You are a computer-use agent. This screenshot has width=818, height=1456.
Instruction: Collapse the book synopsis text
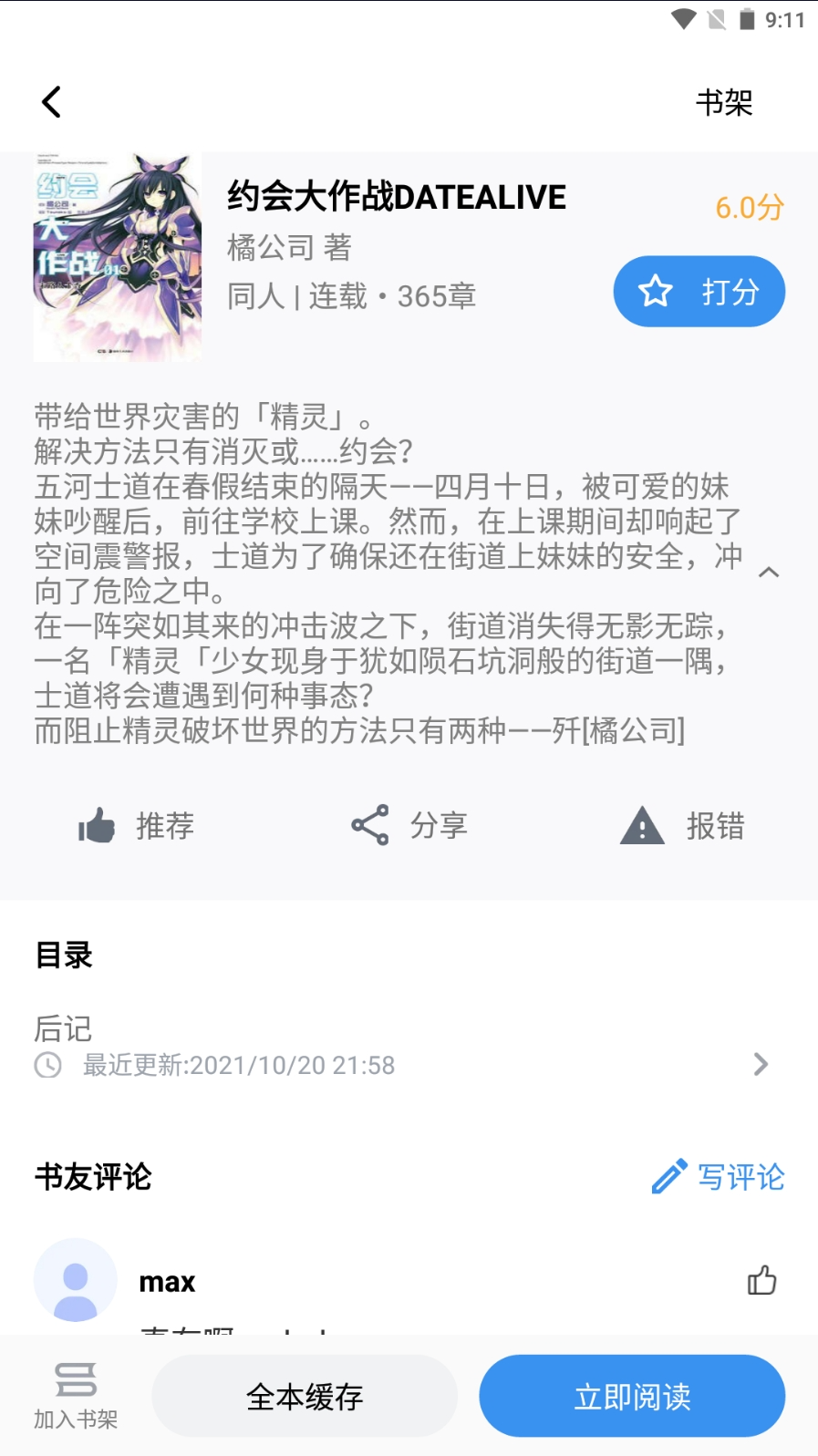[769, 573]
